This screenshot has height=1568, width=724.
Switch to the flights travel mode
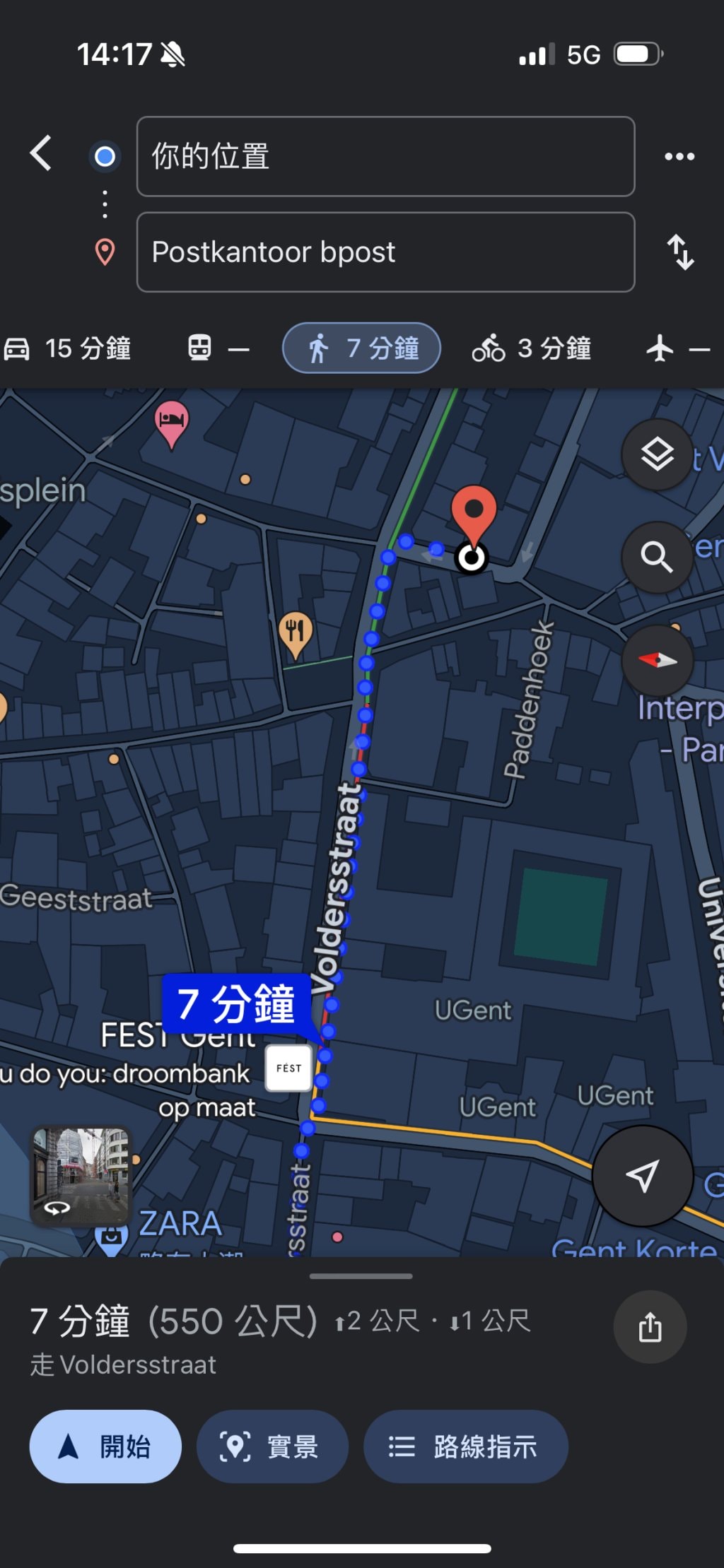tap(676, 348)
